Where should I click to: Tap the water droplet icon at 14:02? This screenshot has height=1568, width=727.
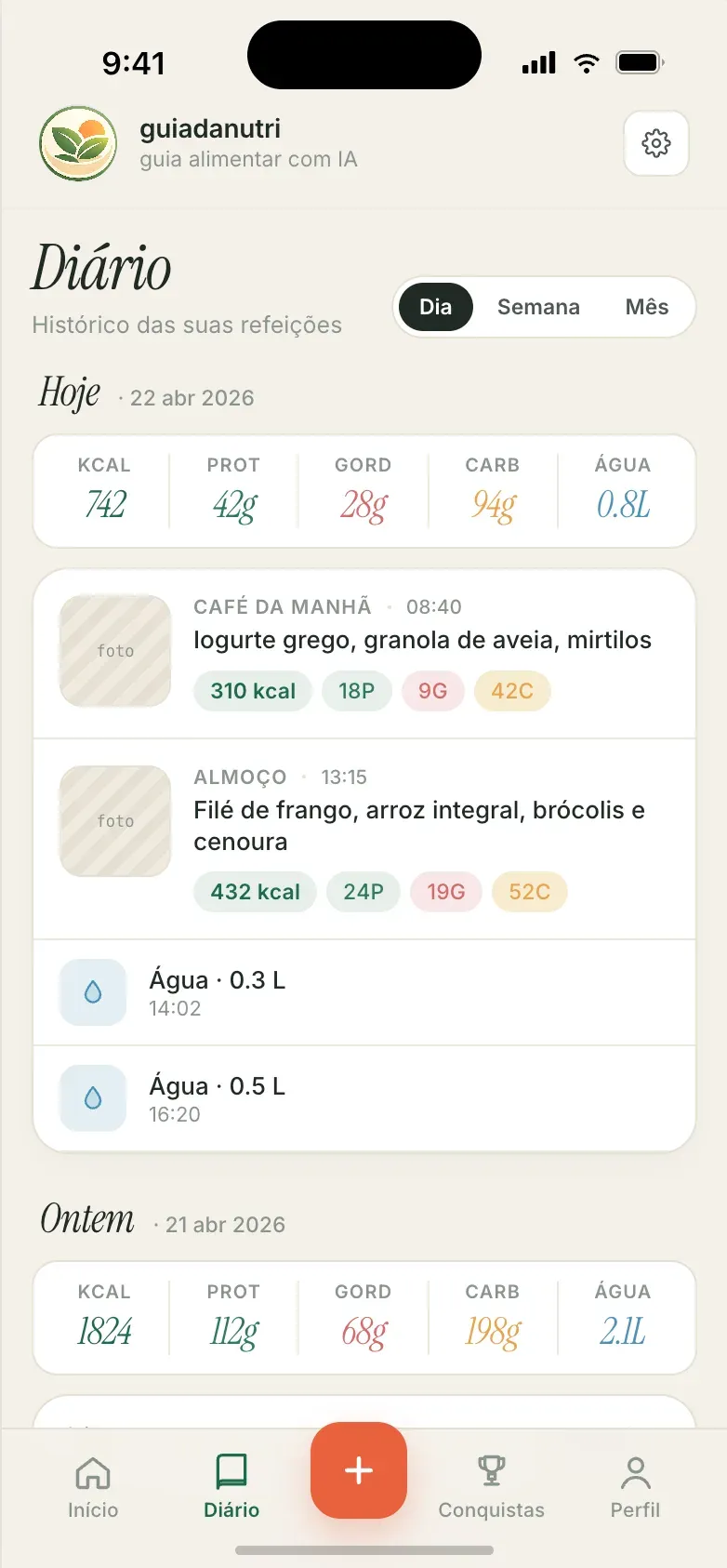coord(92,992)
